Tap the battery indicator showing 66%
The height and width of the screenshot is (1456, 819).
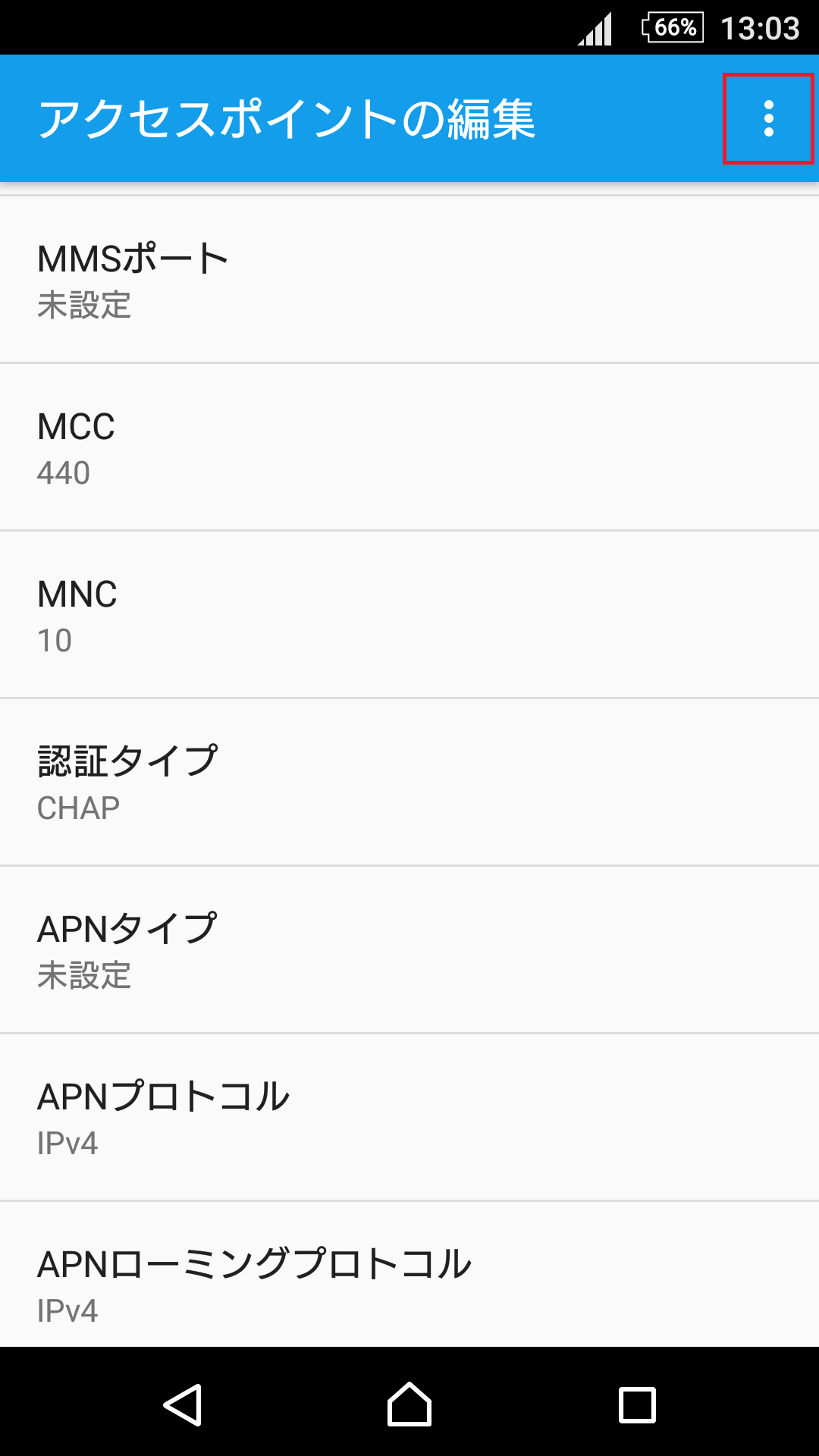click(670, 29)
